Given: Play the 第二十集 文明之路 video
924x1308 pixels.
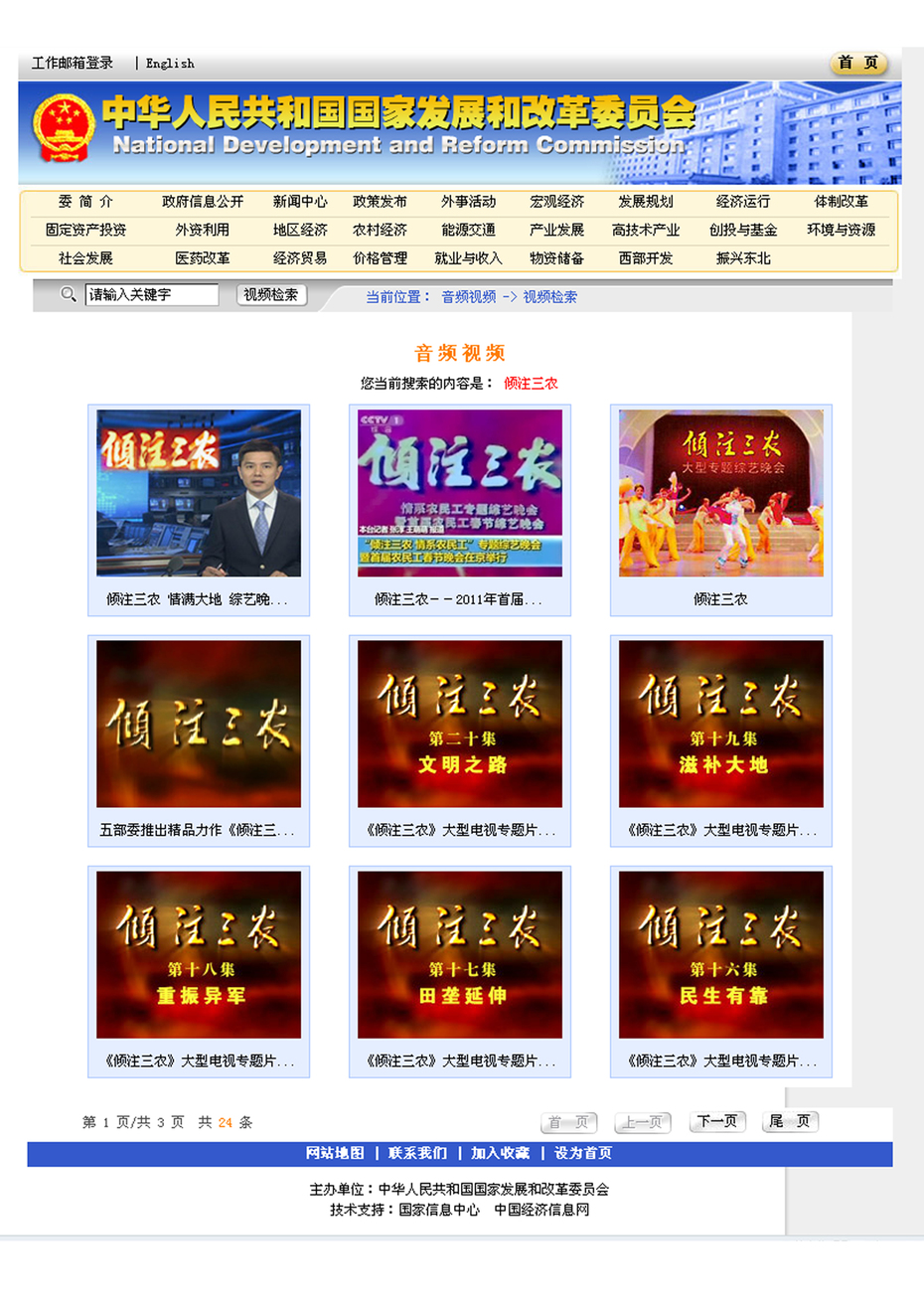Looking at the screenshot, I should [460, 725].
